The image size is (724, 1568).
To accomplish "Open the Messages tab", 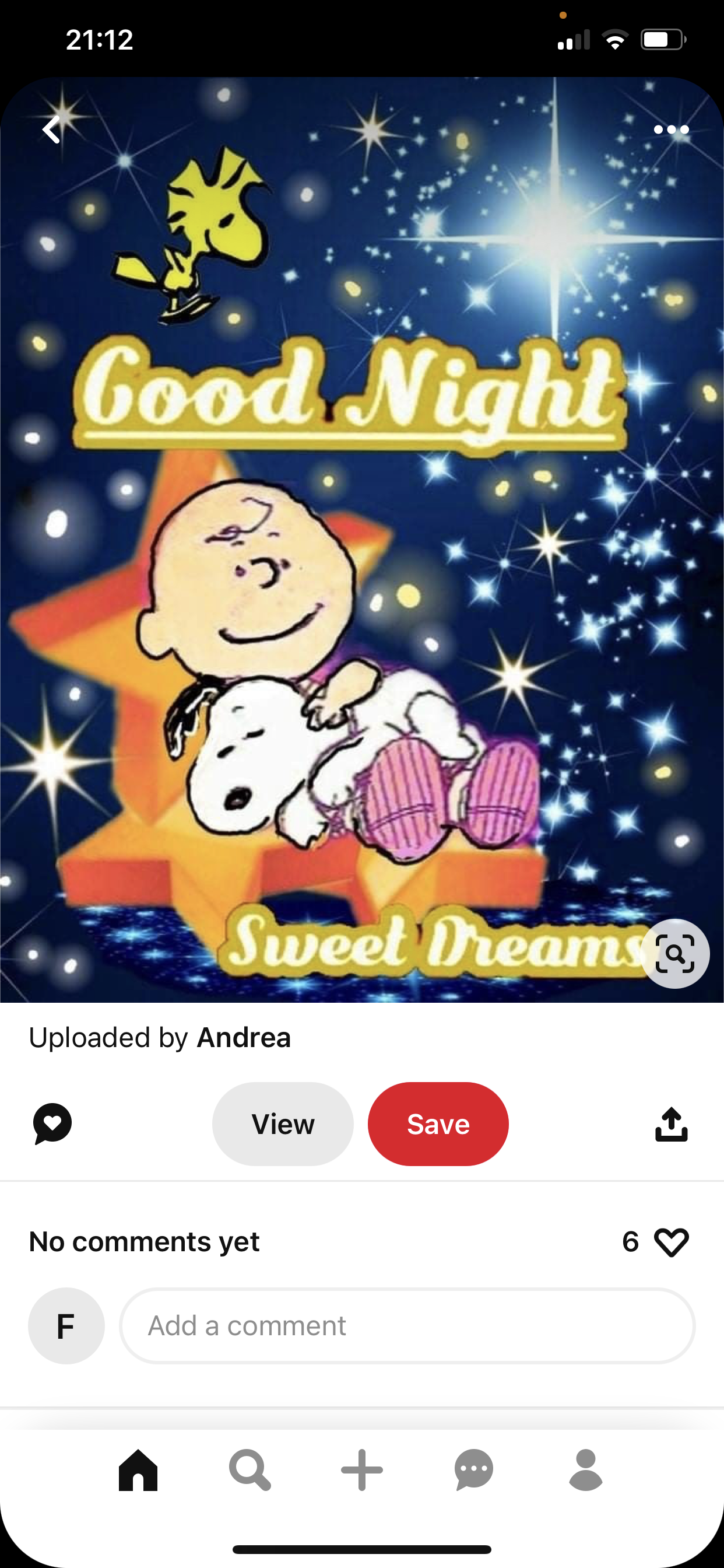I will pos(473,1470).
